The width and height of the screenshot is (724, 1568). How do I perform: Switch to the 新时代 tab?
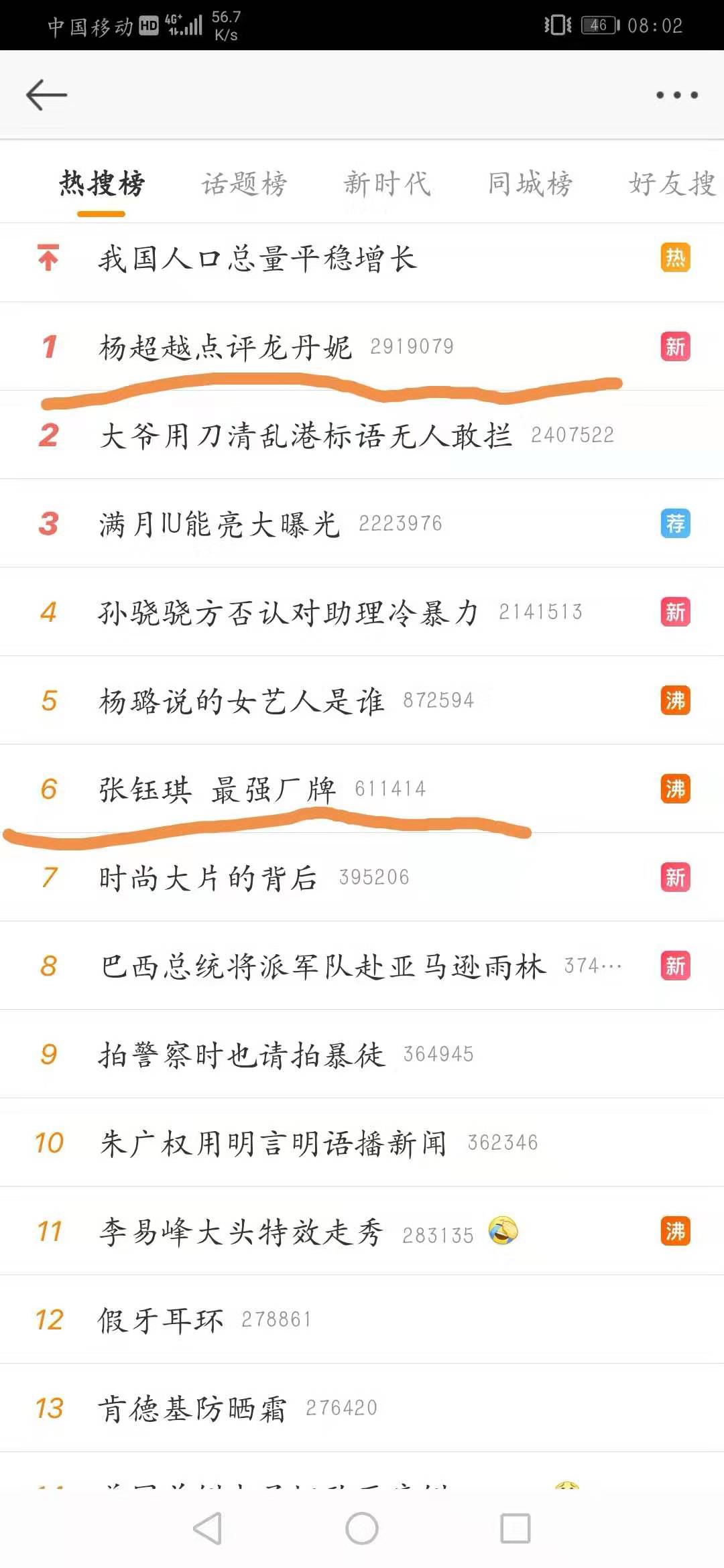click(x=387, y=183)
